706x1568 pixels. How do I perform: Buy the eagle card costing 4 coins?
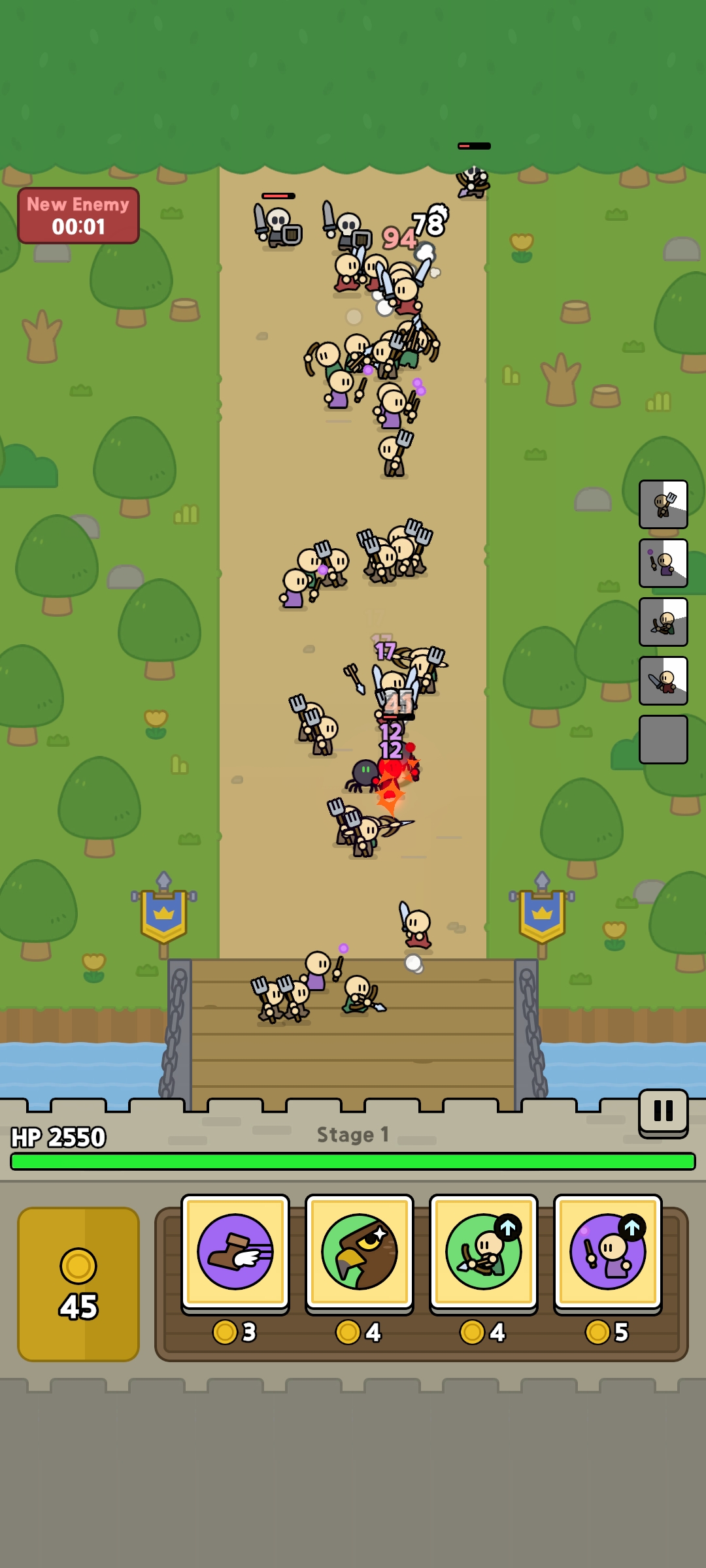tap(360, 1252)
